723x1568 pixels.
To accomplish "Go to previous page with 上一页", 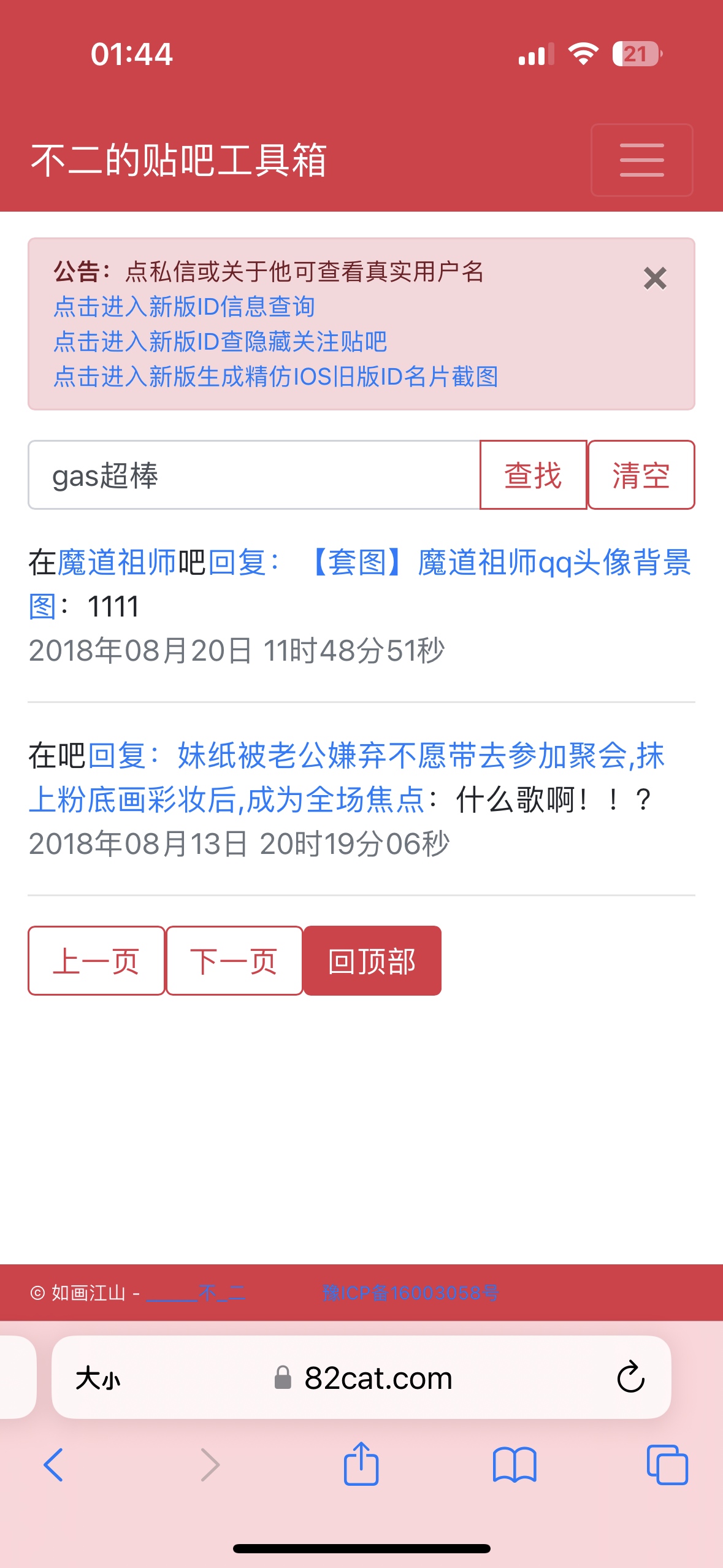I will (96, 961).
